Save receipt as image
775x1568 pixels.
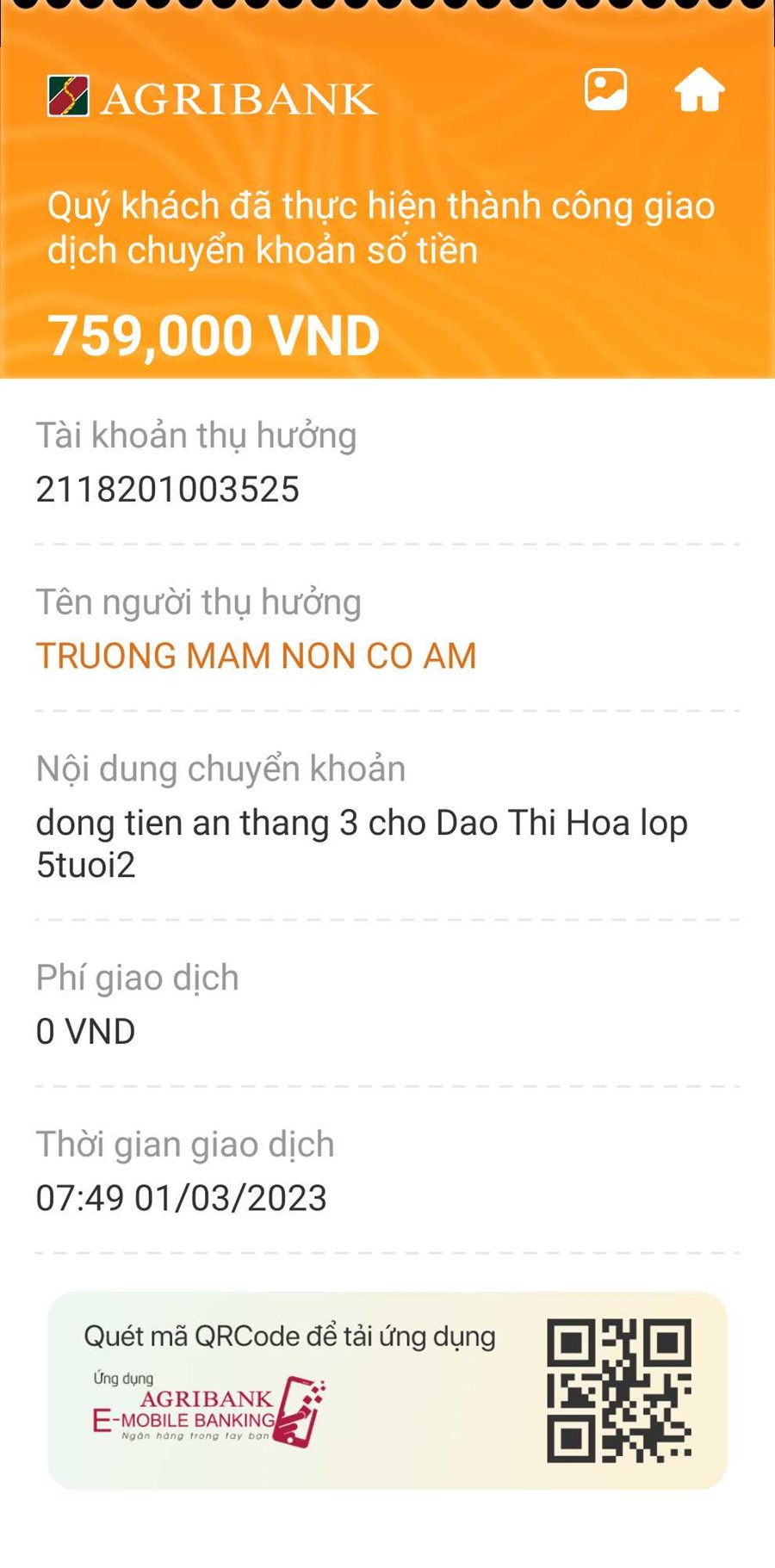[x=605, y=90]
